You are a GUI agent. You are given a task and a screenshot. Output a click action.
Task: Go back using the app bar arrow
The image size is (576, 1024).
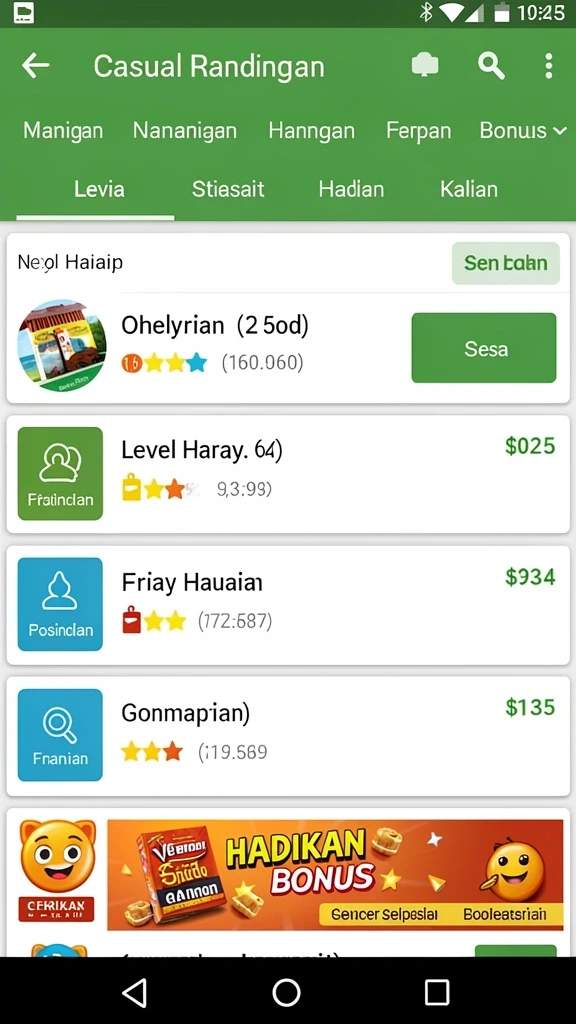pyautogui.click(x=35, y=65)
